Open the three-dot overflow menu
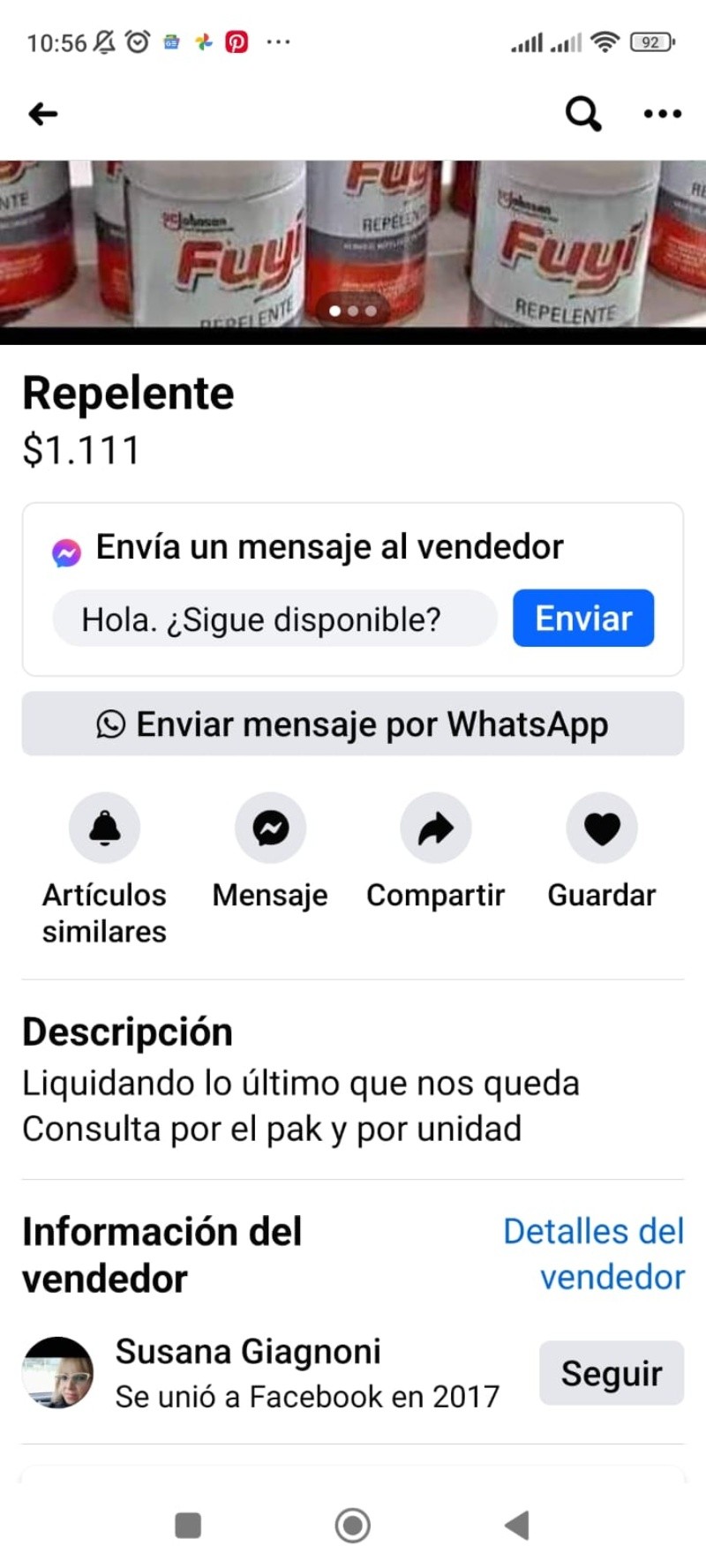This screenshot has width=706, height=1568. 662,114
